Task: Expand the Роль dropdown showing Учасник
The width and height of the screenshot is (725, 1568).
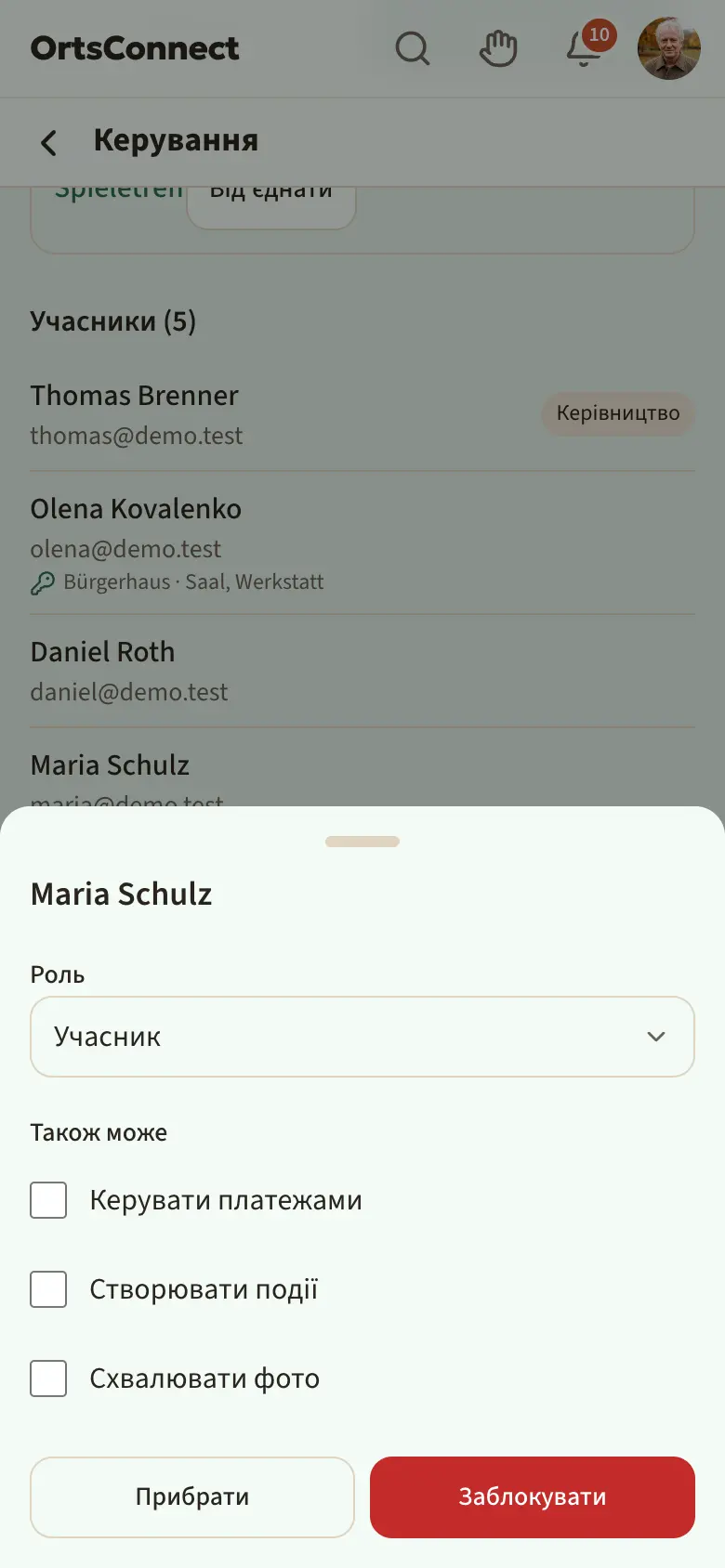Action: [362, 1037]
